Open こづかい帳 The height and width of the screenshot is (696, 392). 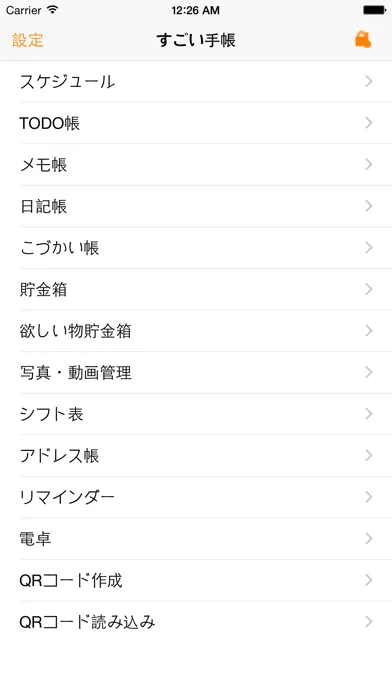click(196, 248)
